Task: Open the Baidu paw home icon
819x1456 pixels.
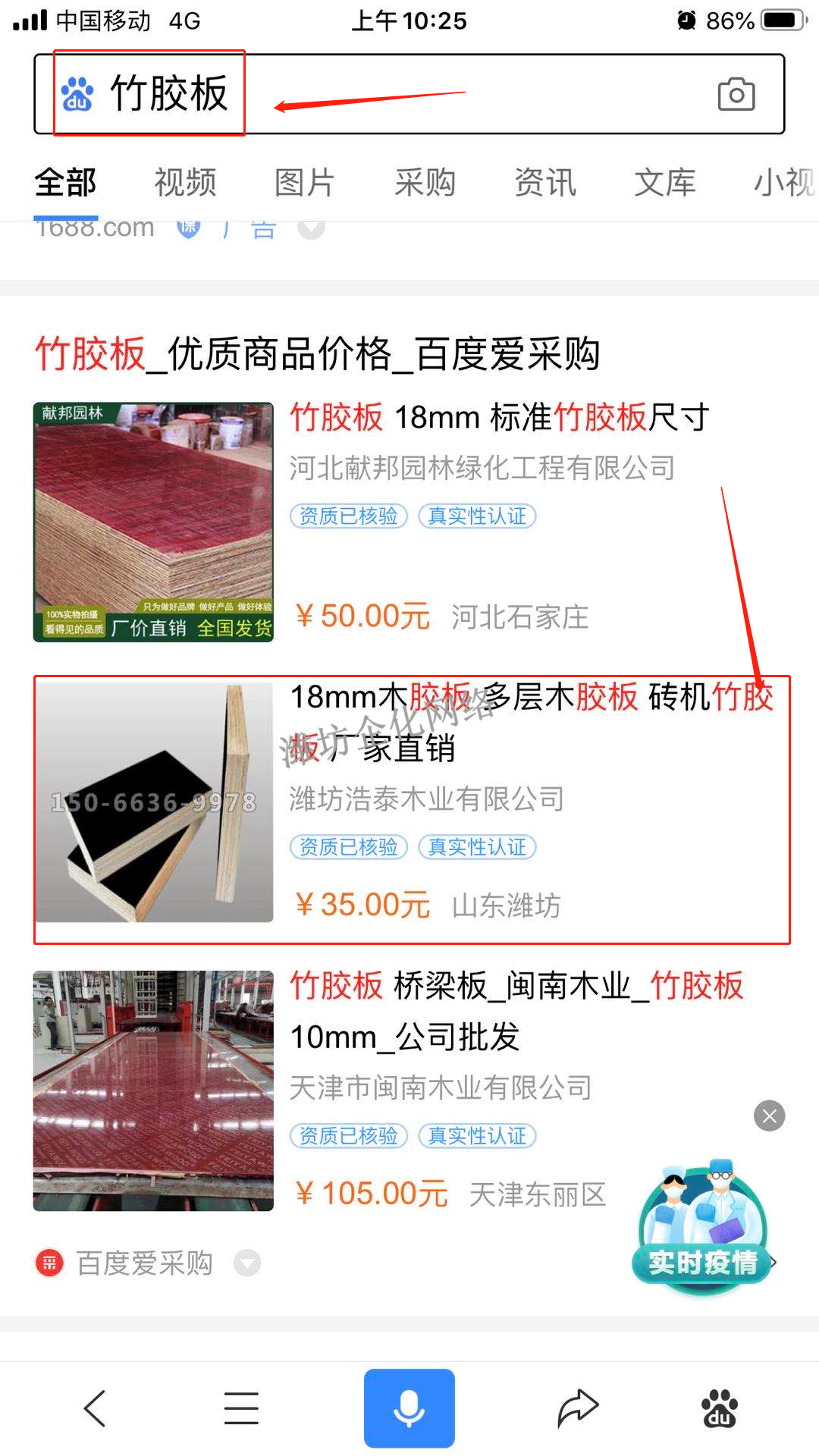Action: pyautogui.click(x=720, y=1408)
